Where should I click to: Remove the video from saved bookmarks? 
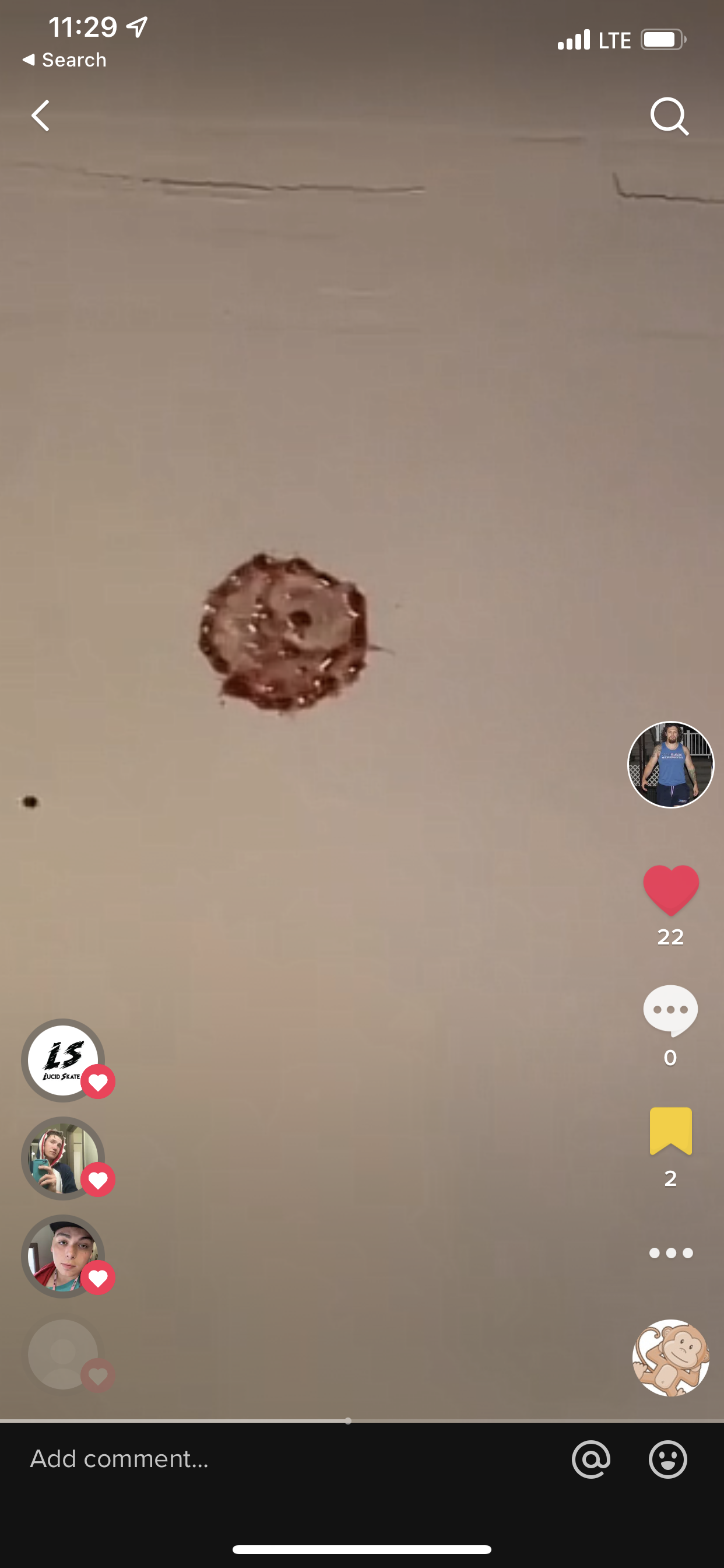[670, 1131]
